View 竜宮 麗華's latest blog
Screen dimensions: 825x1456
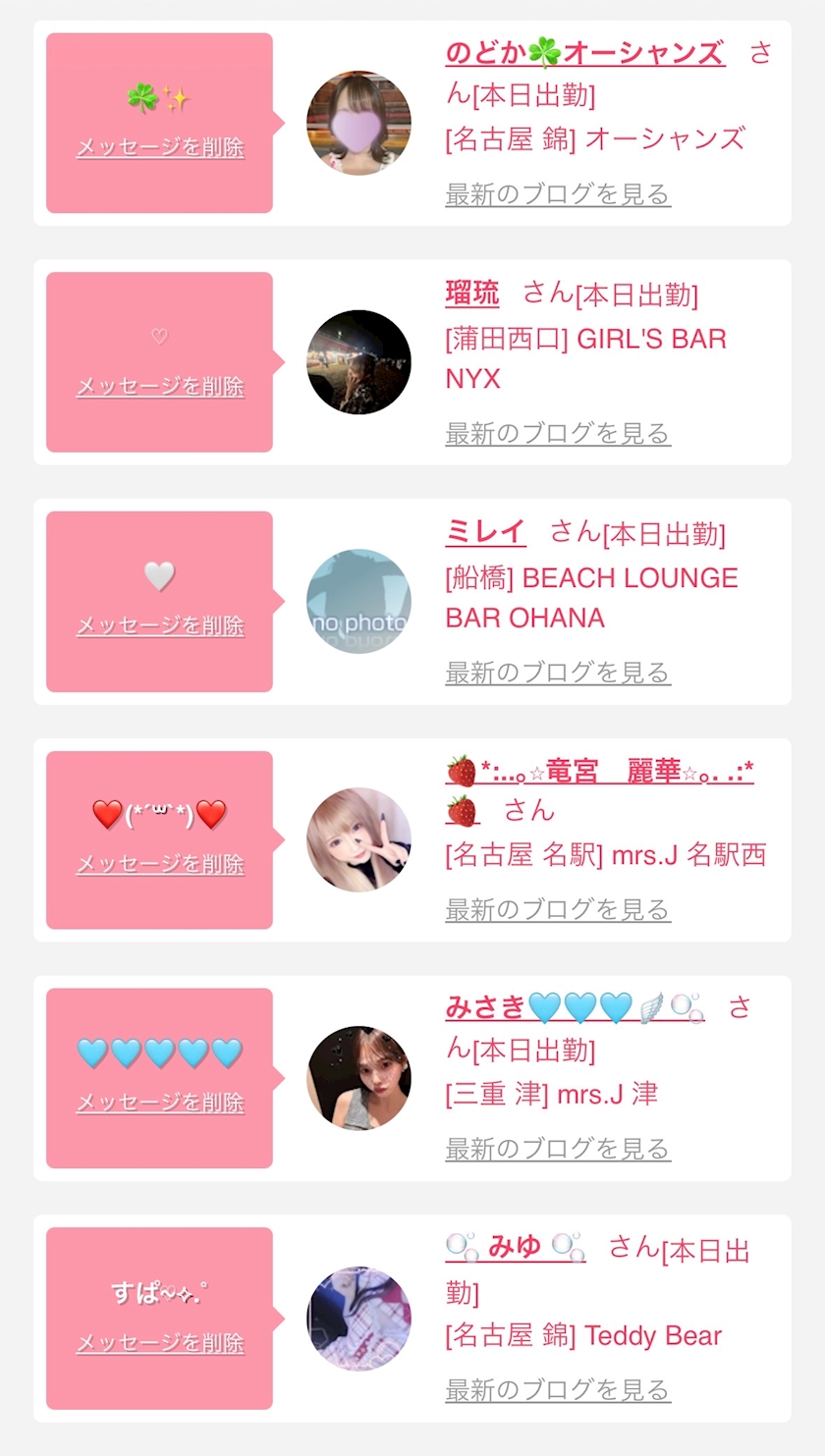[557, 910]
